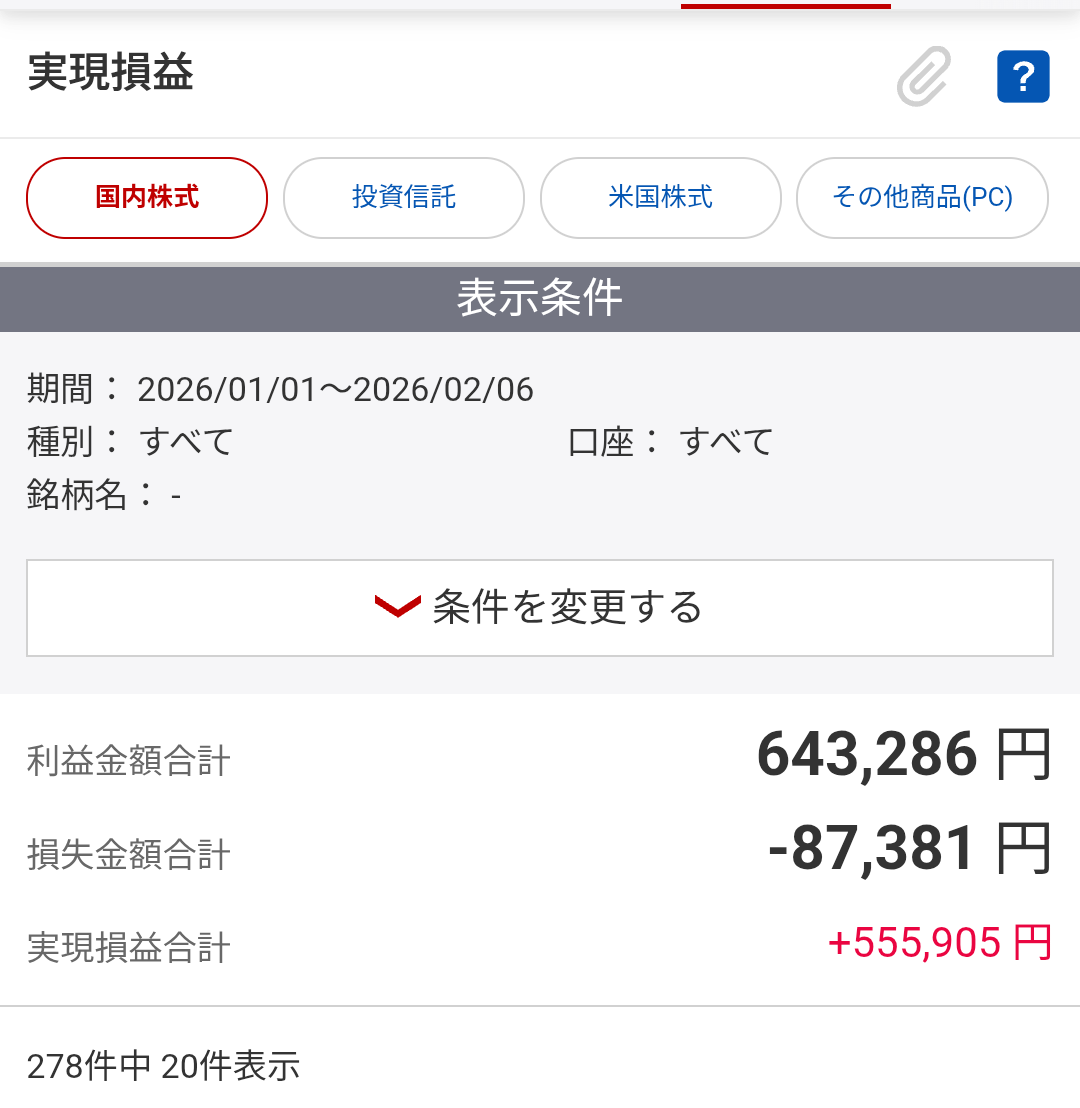Enable the 米国株式 category option
This screenshot has height=1108, width=1080.
660,198
